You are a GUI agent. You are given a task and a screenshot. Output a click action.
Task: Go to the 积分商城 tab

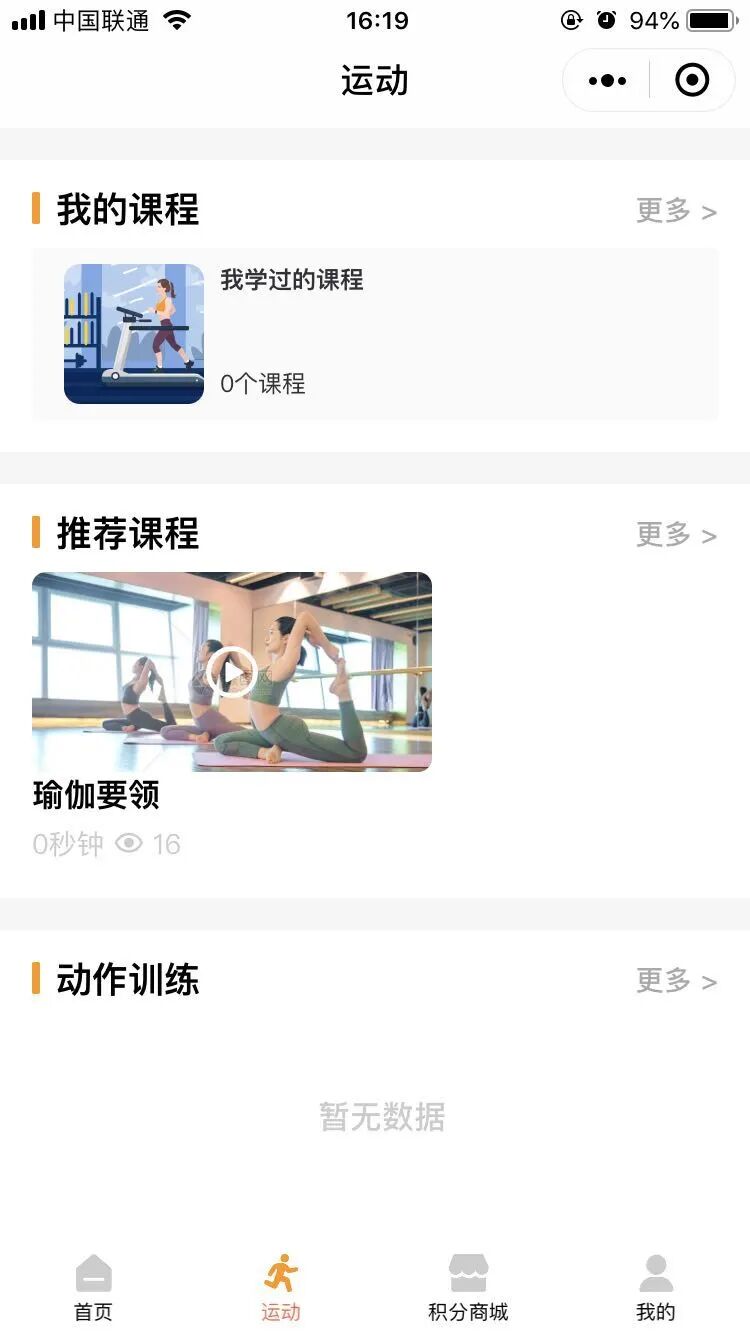click(468, 1288)
